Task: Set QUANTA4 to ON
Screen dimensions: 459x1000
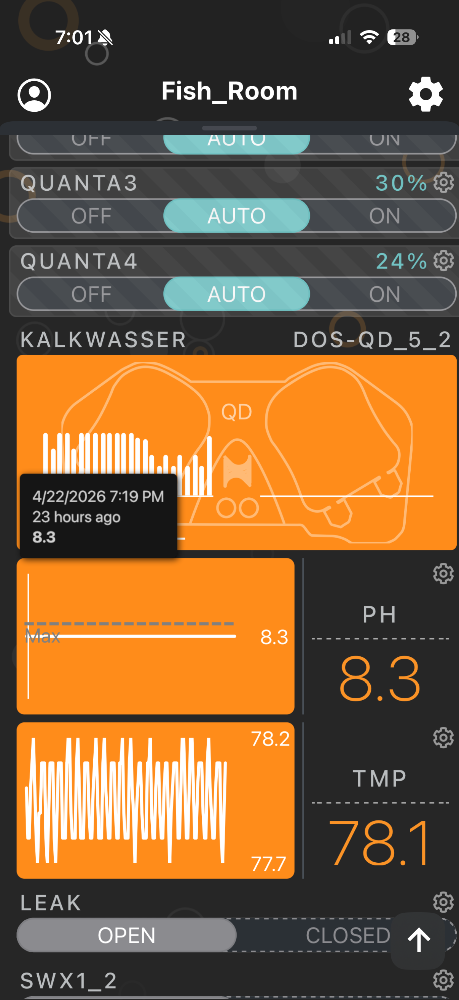Action: coord(384,294)
